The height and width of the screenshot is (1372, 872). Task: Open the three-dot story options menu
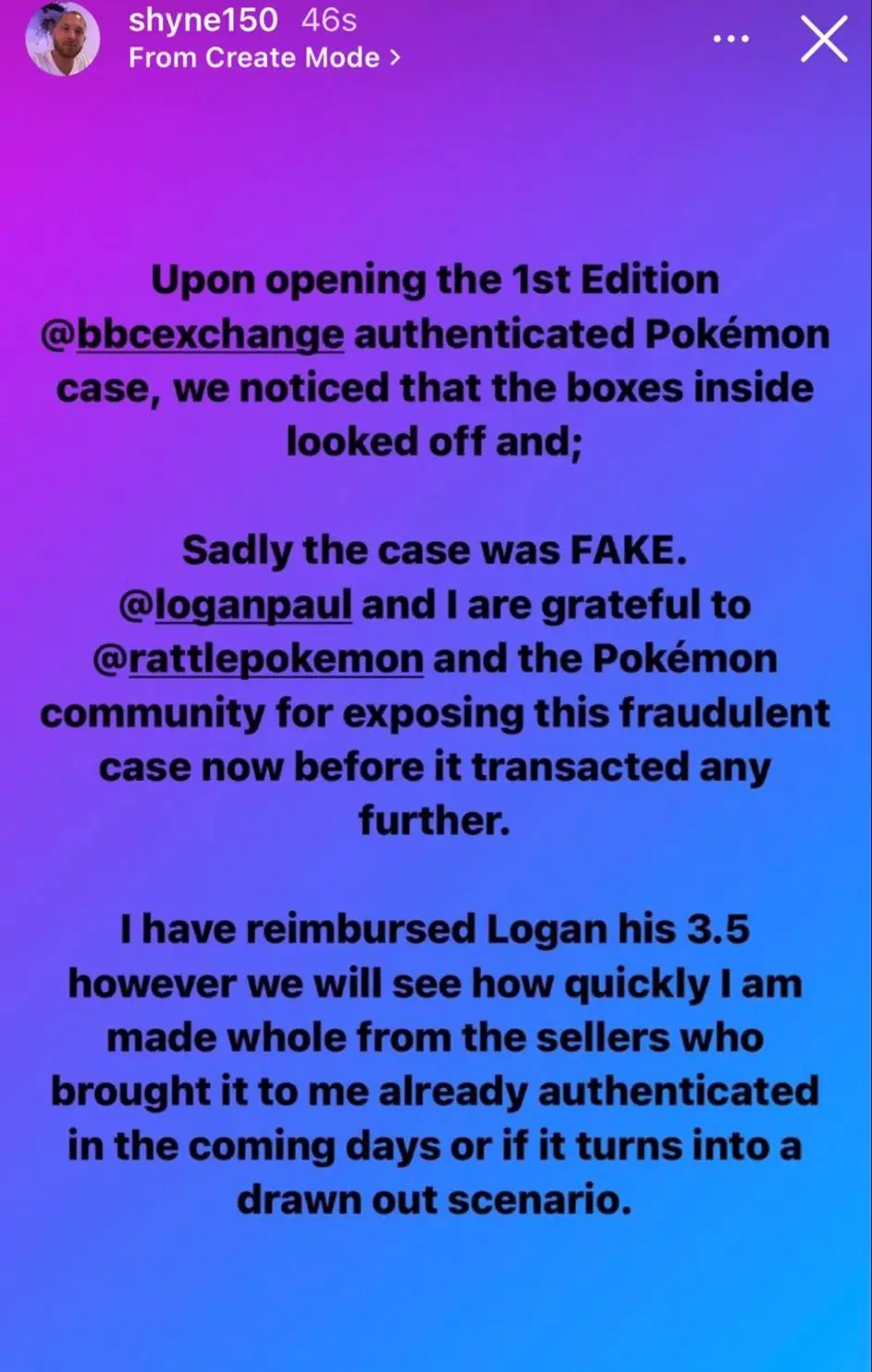(x=731, y=40)
